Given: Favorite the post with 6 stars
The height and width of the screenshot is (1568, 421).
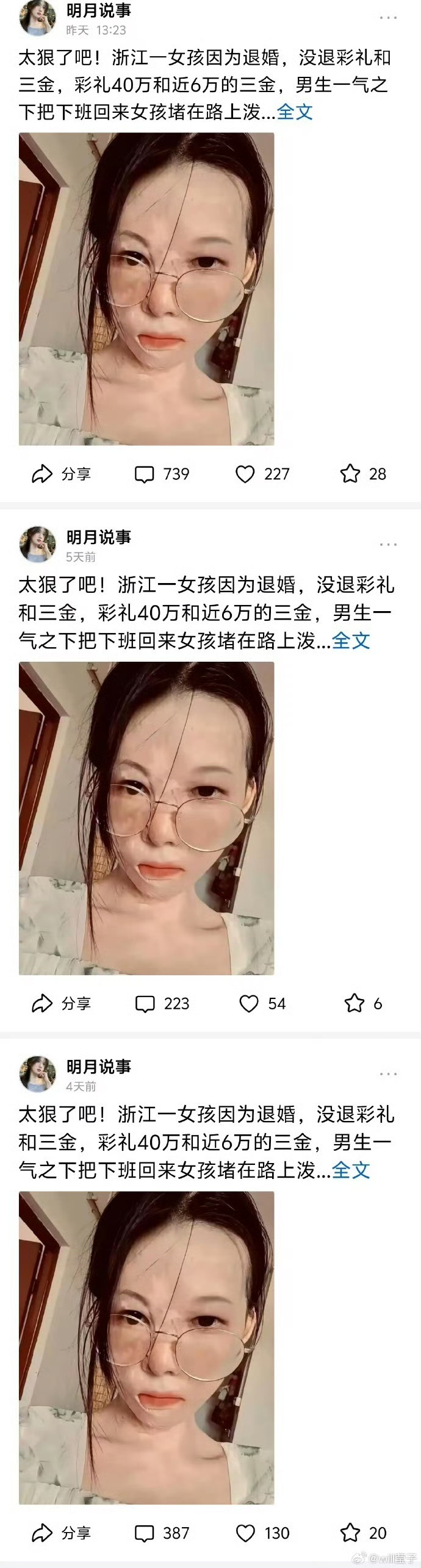Looking at the screenshot, I should point(363,1003).
